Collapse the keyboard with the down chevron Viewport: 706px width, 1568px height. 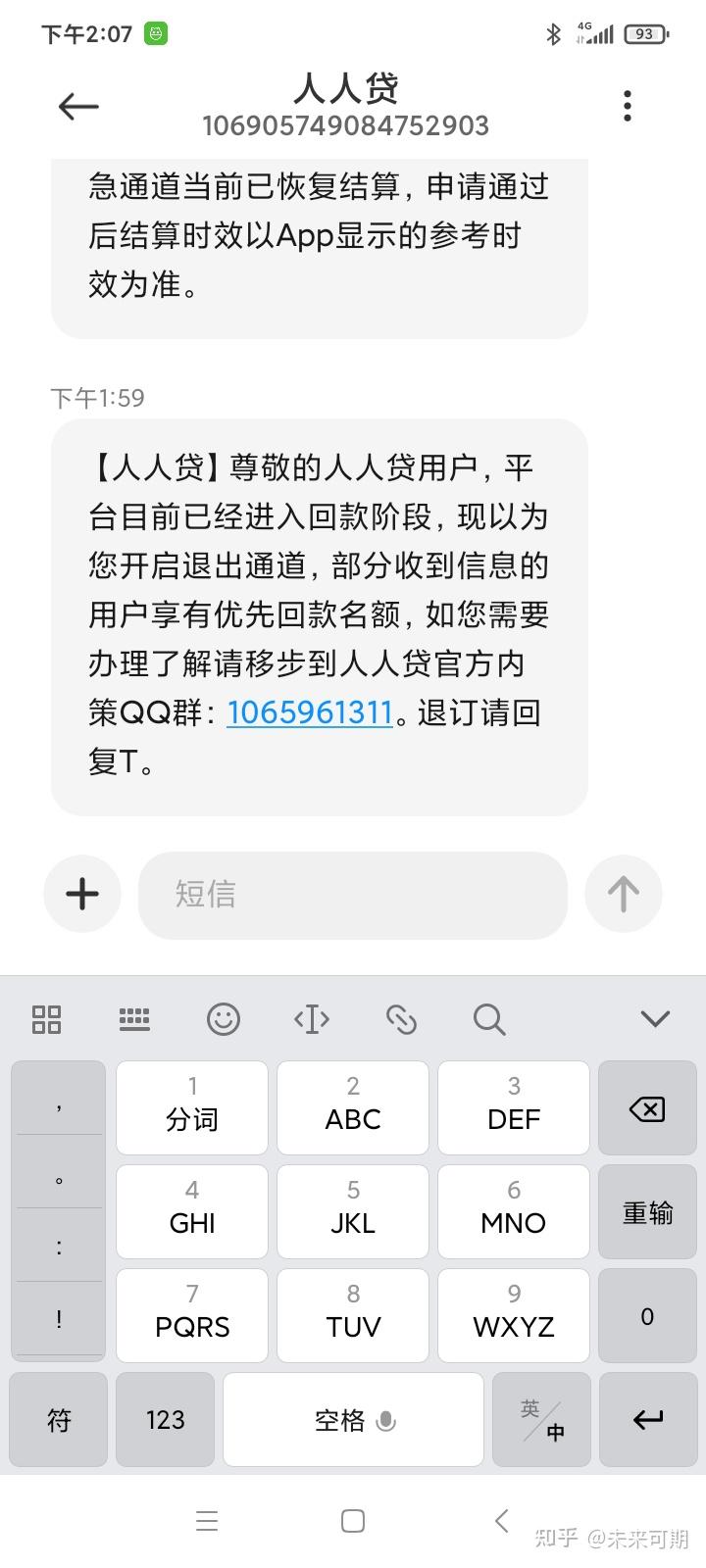(654, 1019)
